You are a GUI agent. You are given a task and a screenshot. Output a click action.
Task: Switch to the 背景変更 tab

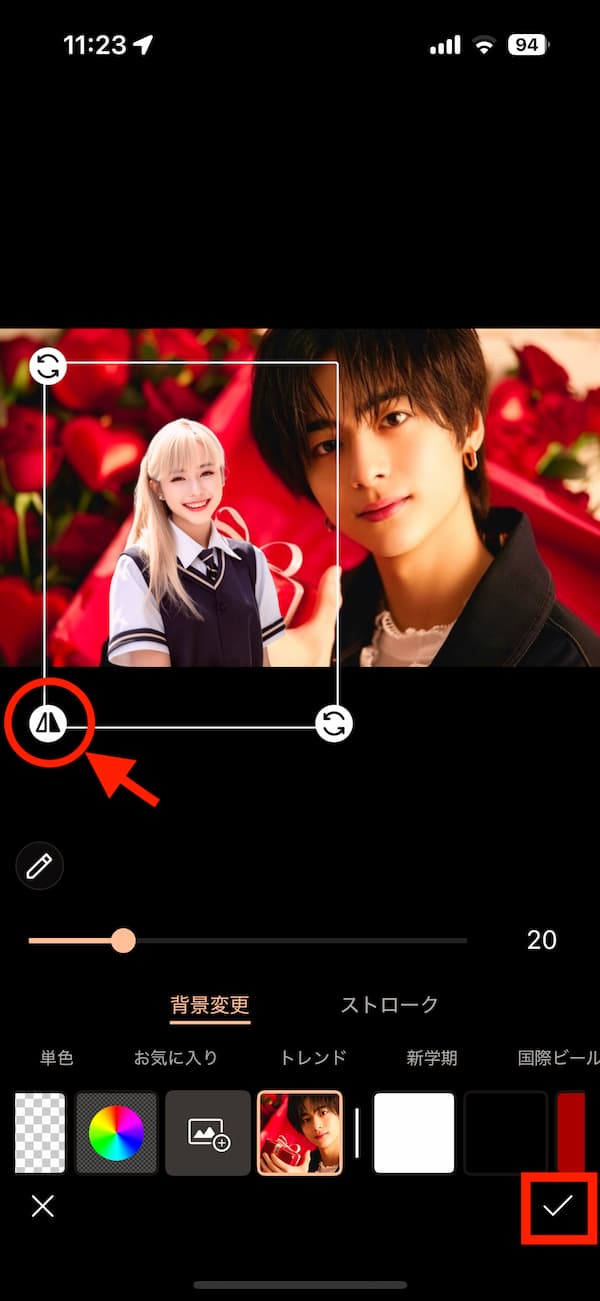210,1005
